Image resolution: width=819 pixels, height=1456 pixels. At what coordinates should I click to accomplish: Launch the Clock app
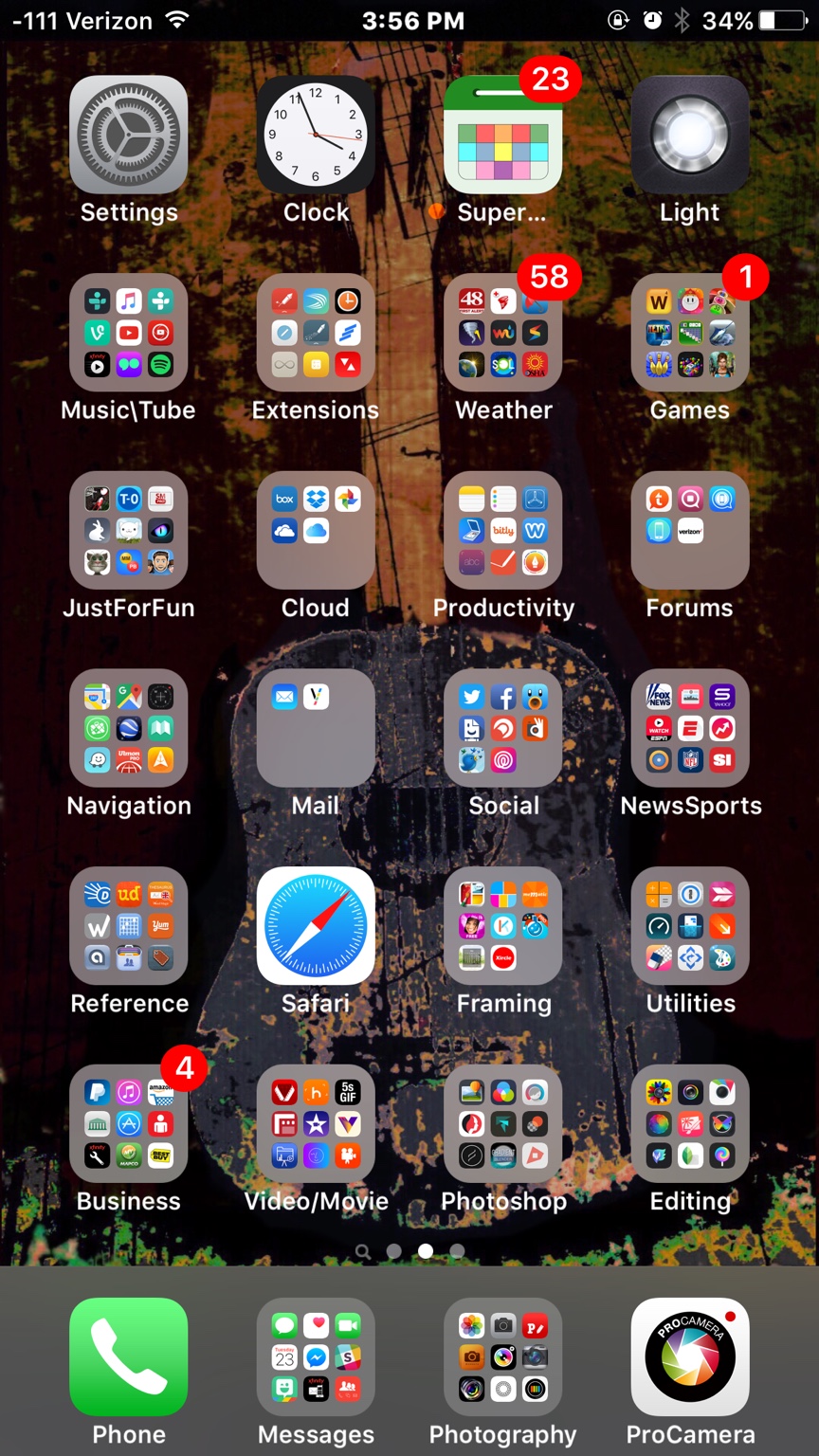tap(316, 135)
